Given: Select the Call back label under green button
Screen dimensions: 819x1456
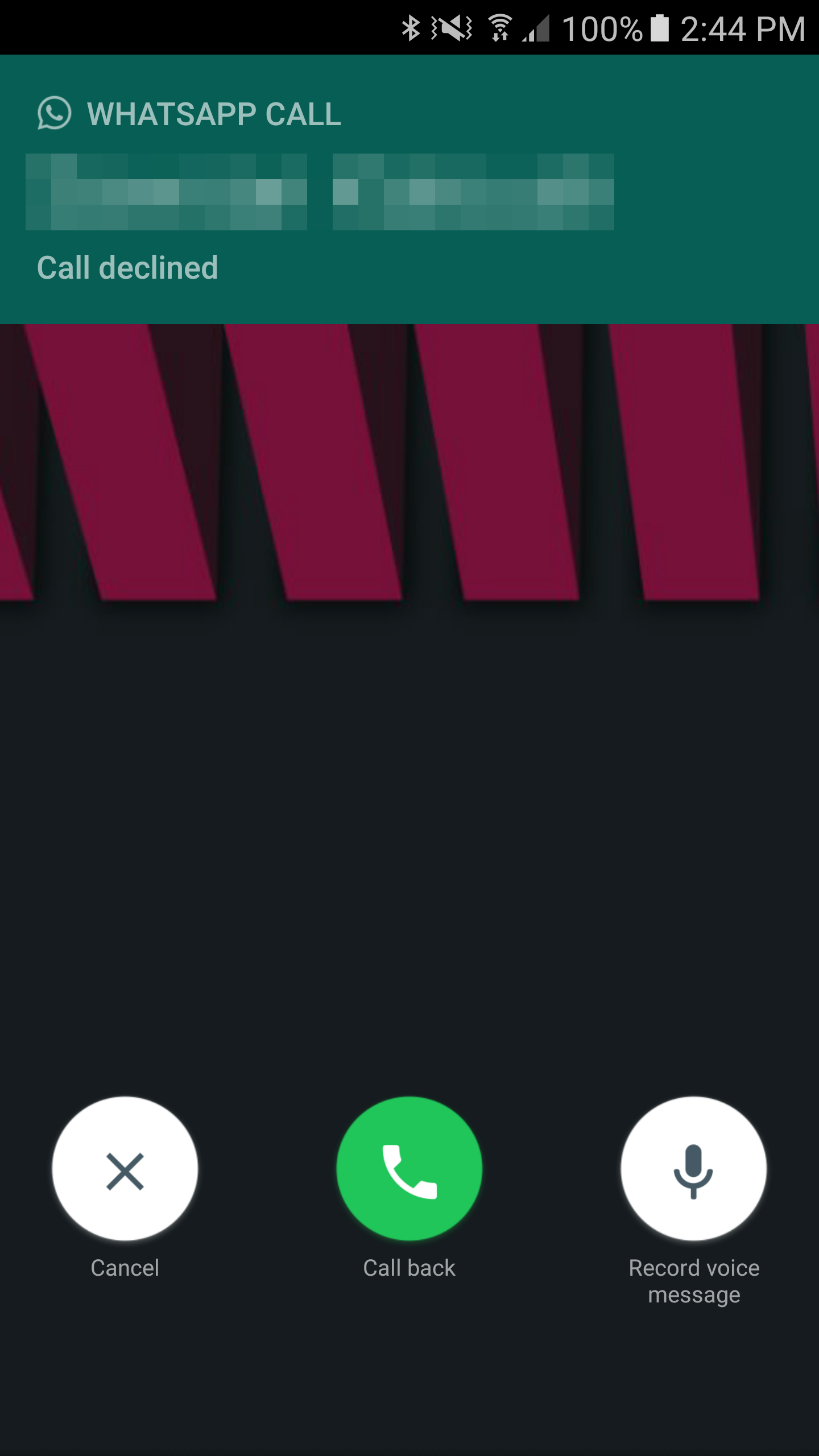Looking at the screenshot, I should point(409,1267).
